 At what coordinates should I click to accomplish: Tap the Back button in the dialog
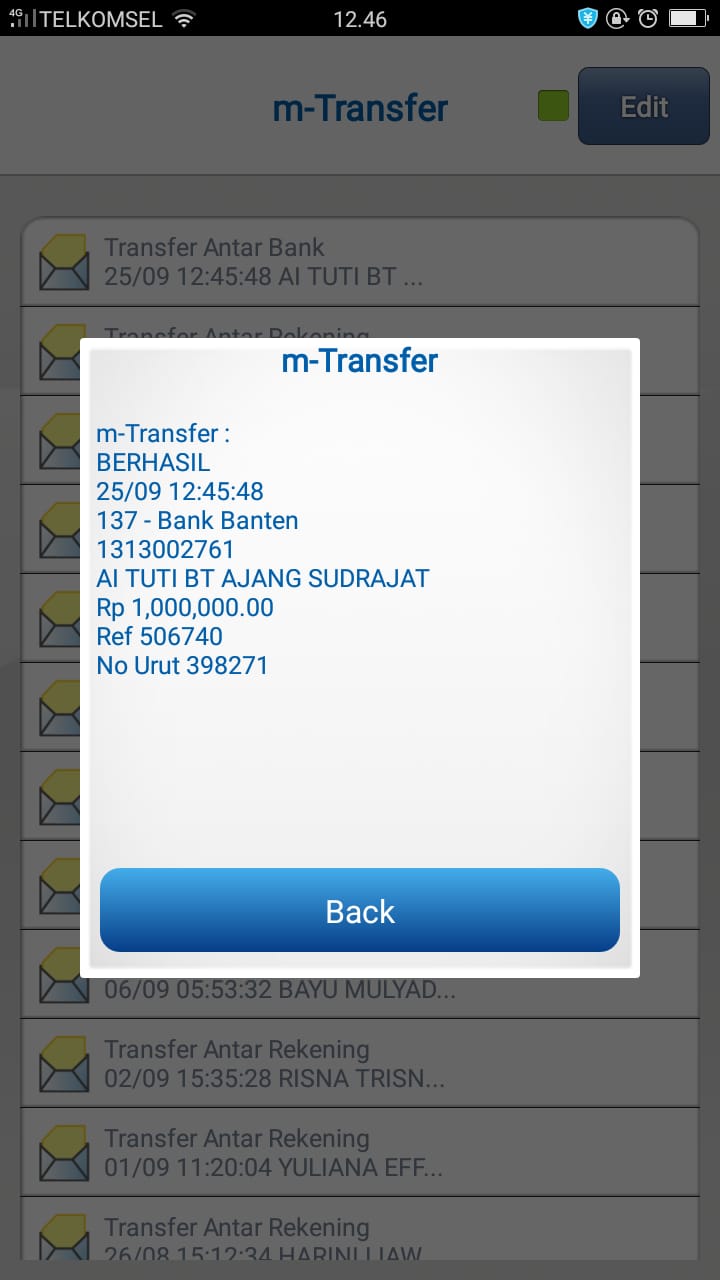[x=360, y=910]
